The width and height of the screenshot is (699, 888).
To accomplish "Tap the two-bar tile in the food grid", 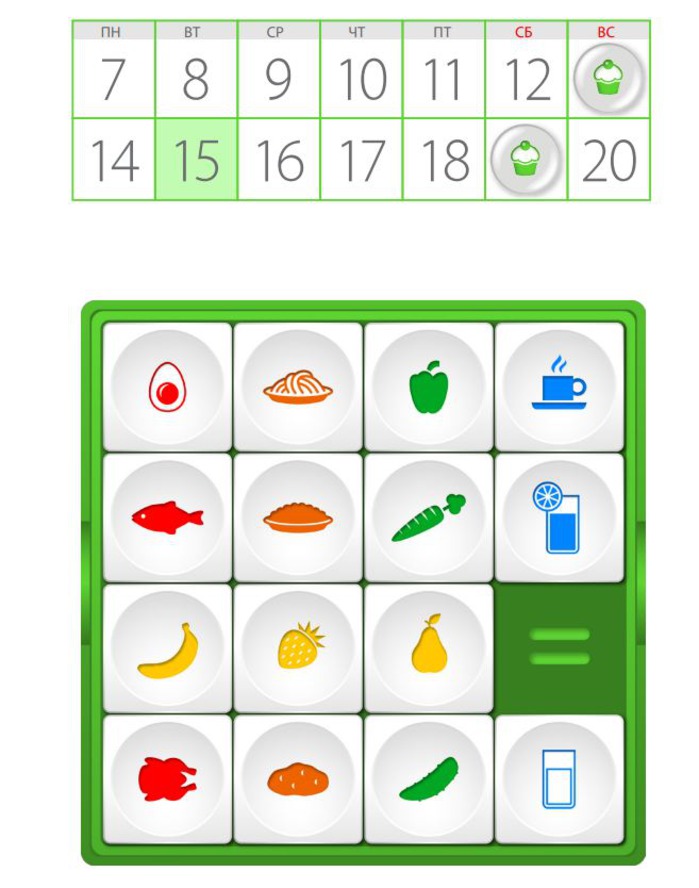I will (559, 647).
